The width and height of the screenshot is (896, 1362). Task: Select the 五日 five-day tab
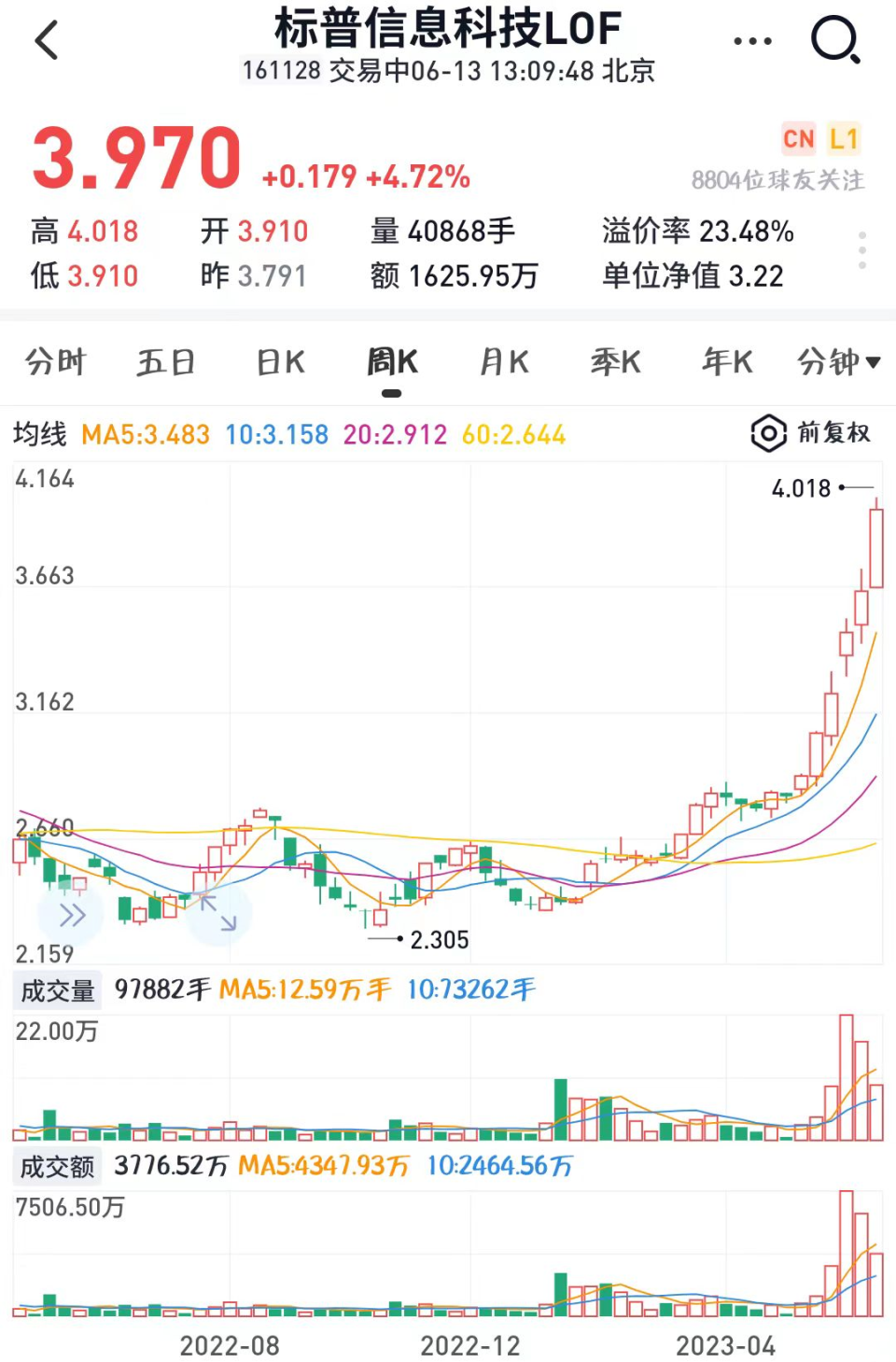[x=165, y=361]
